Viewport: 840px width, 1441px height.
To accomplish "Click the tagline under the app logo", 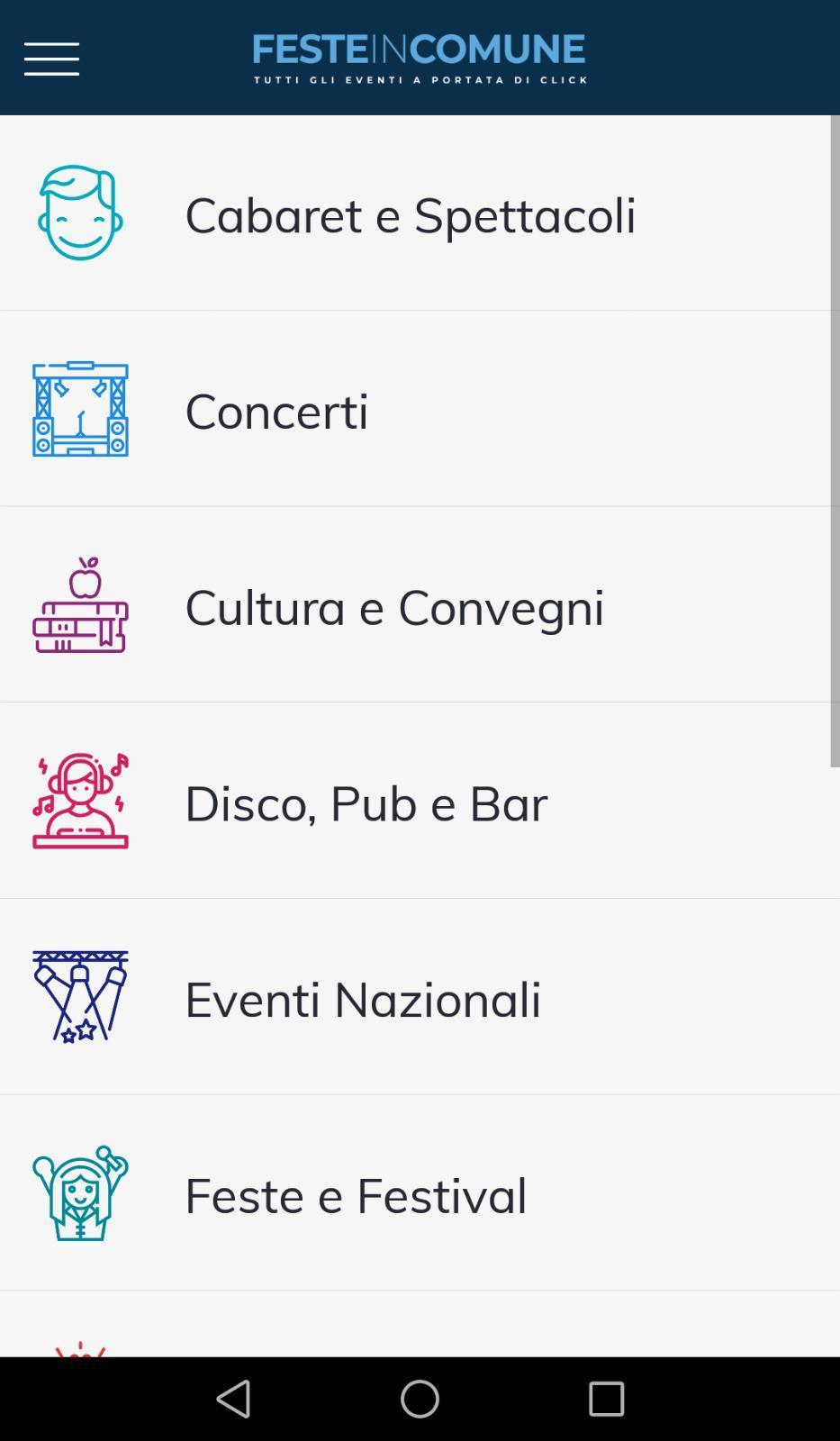I will 420,80.
